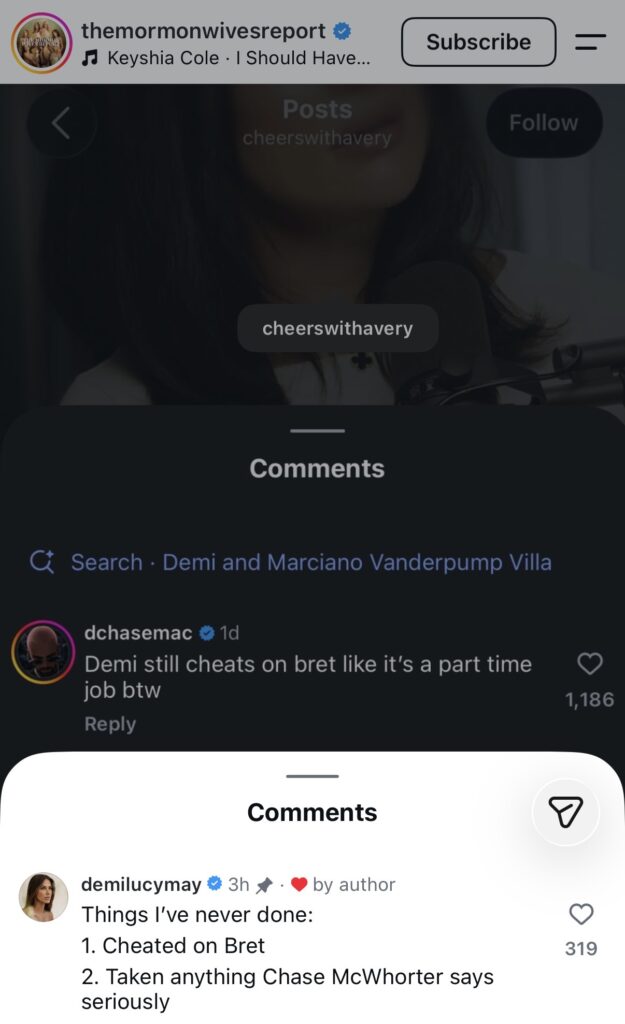
Task: Open themormonwivesreport profile picture
Action: pyautogui.click(x=42, y=42)
